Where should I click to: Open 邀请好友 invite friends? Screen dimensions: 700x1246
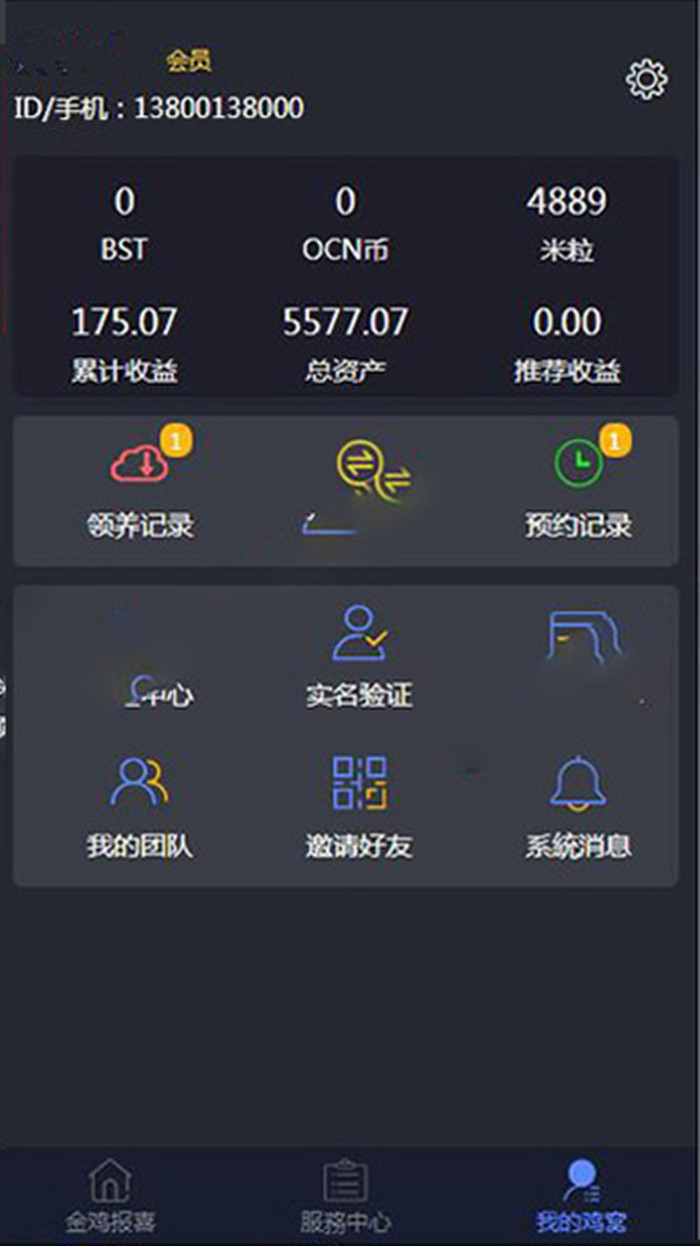(359, 806)
